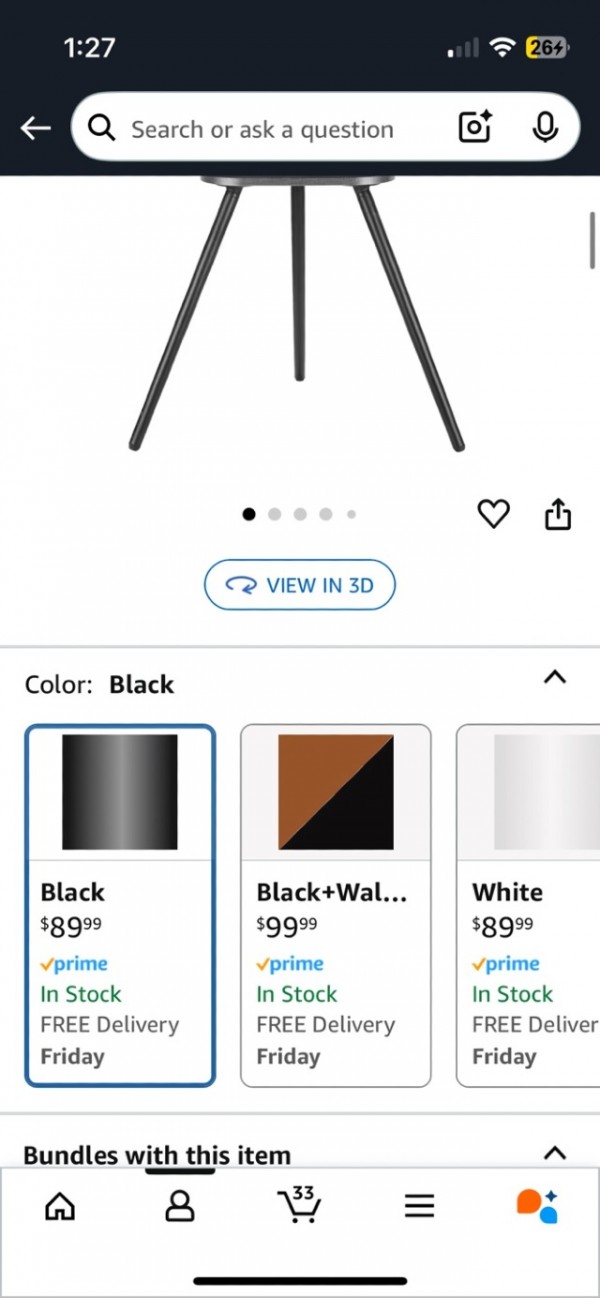
Task: Open the cart with 33 items
Action: 299,1205
